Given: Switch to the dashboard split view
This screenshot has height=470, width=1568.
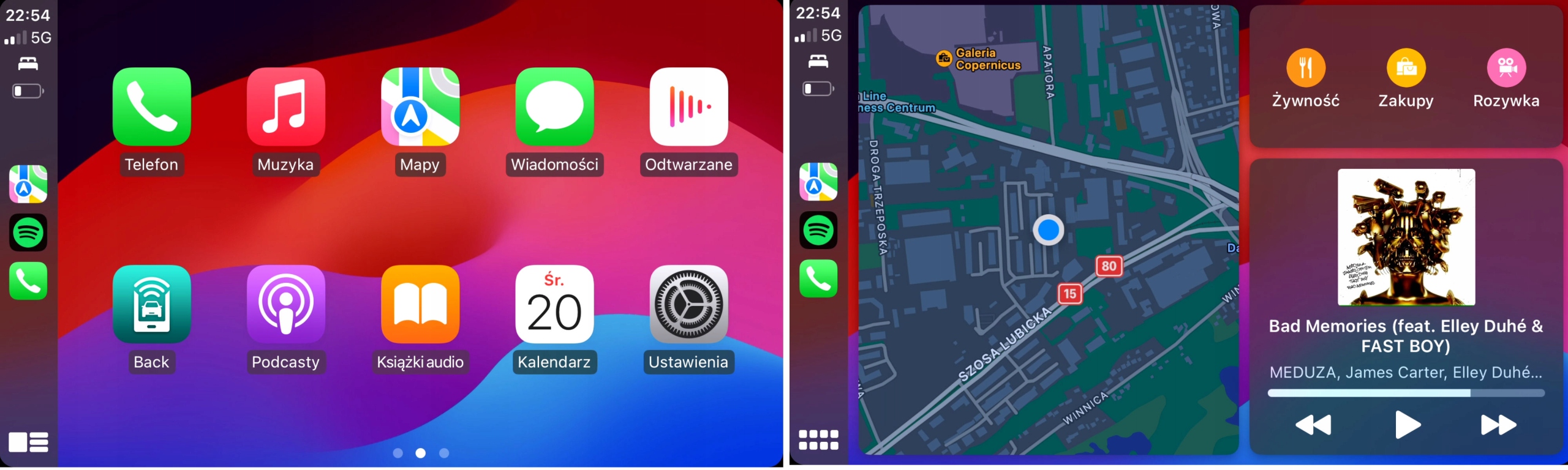Looking at the screenshot, I should pyautogui.click(x=28, y=442).
